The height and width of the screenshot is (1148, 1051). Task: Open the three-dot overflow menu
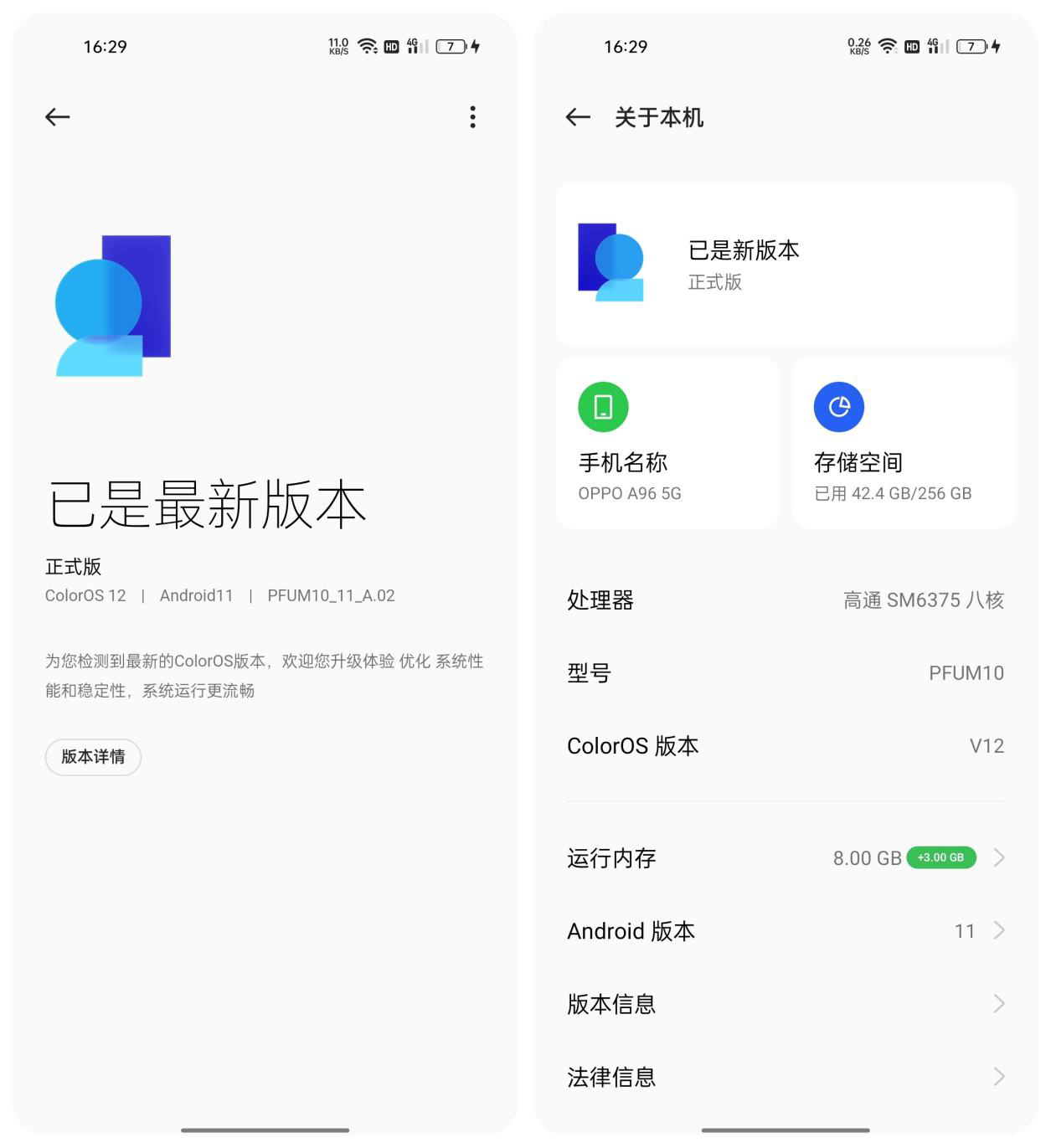[x=472, y=117]
